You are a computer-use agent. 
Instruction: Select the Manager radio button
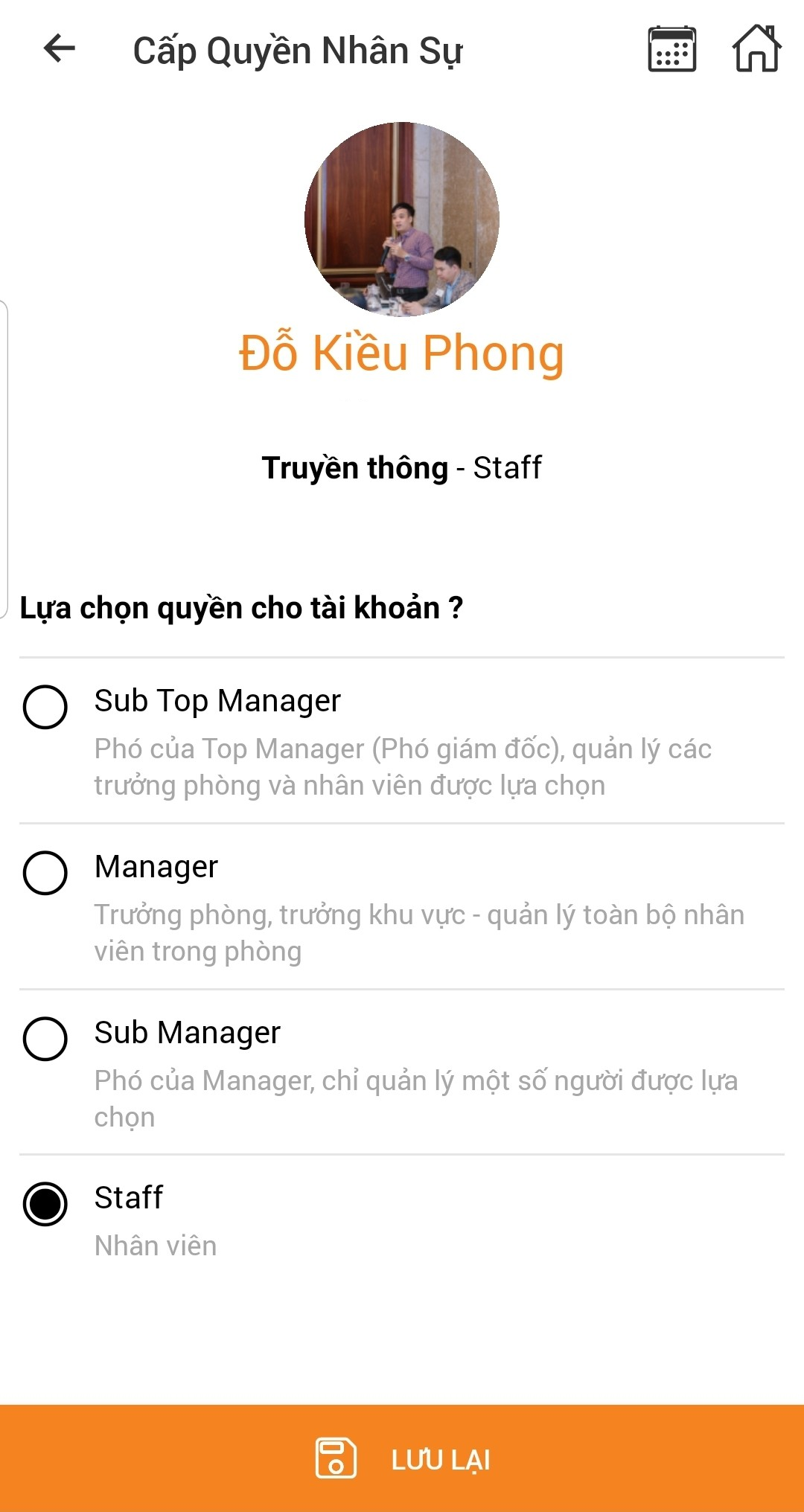click(x=45, y=871)
